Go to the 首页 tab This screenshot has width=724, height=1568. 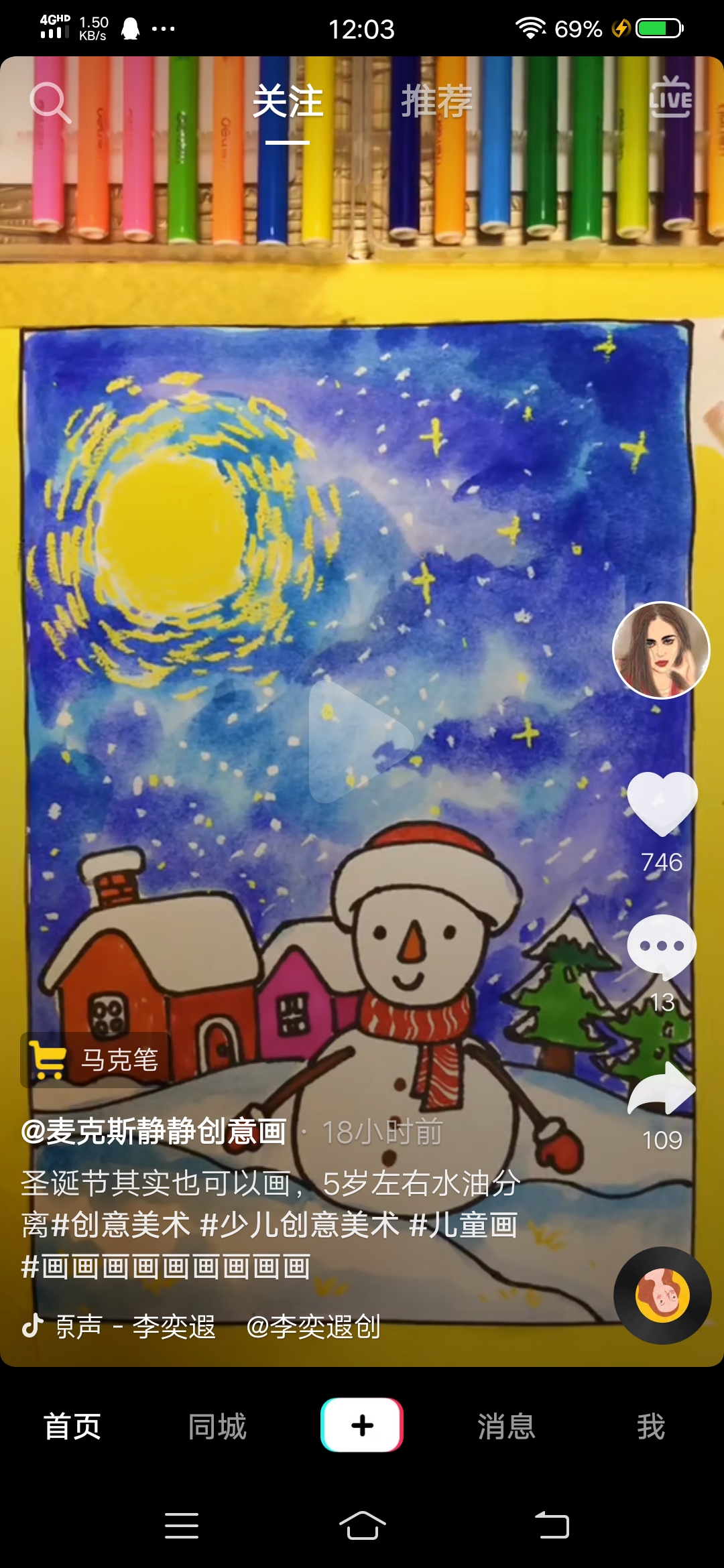pyautogui.click(x=72, y=1427)
